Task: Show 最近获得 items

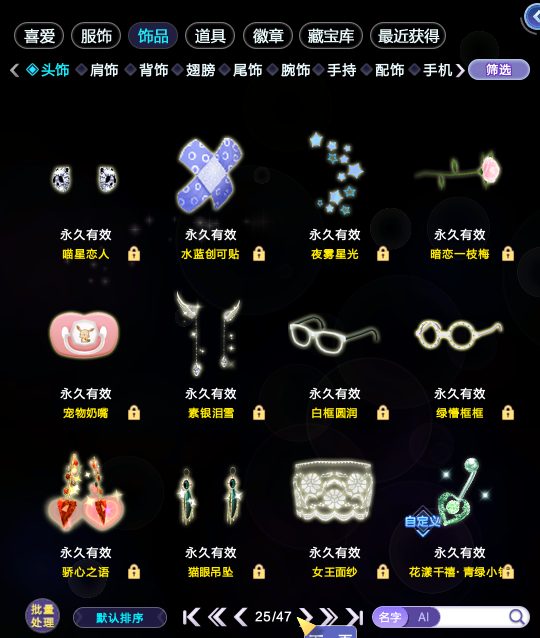Action: click(408, 36)
